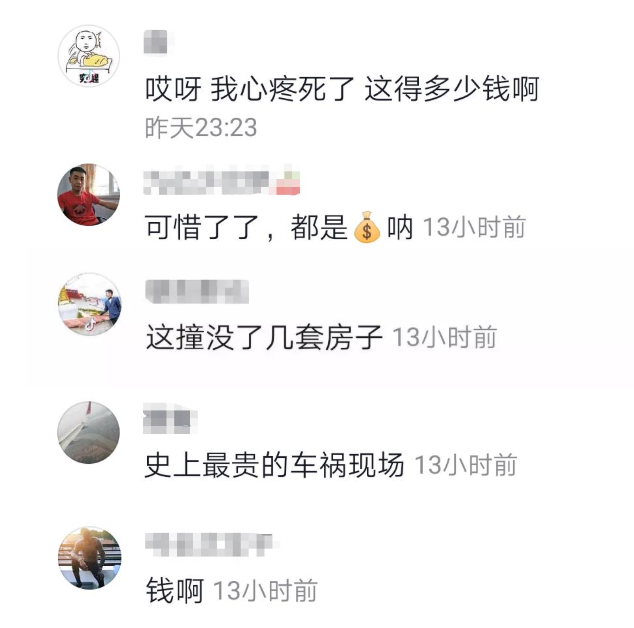Reply to the comment '可惜了了，都是💰呐'
Viewport: 634px width, 628px height.
point(278,228)
